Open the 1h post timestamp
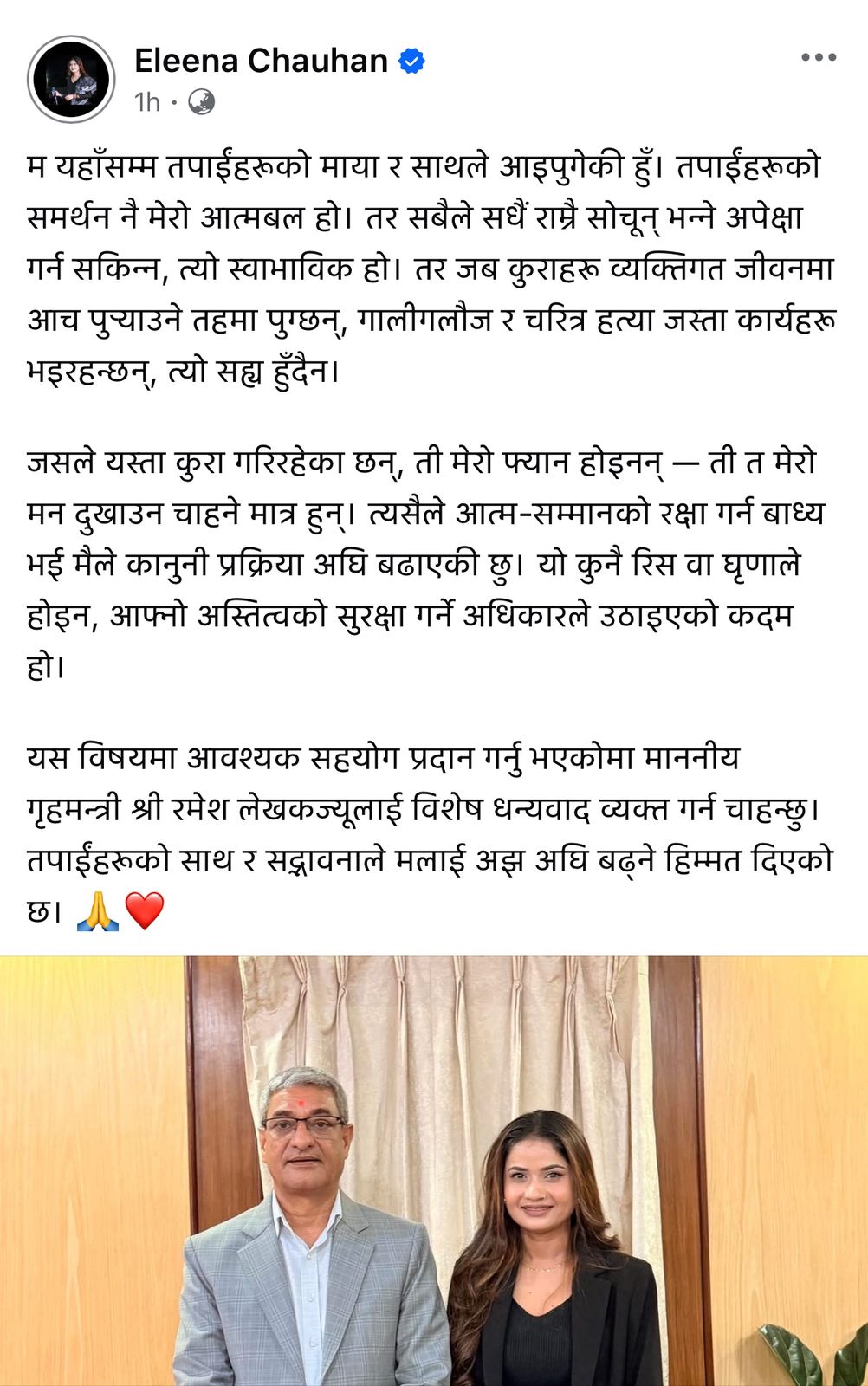868x1386 pixels. pos(147,102)
